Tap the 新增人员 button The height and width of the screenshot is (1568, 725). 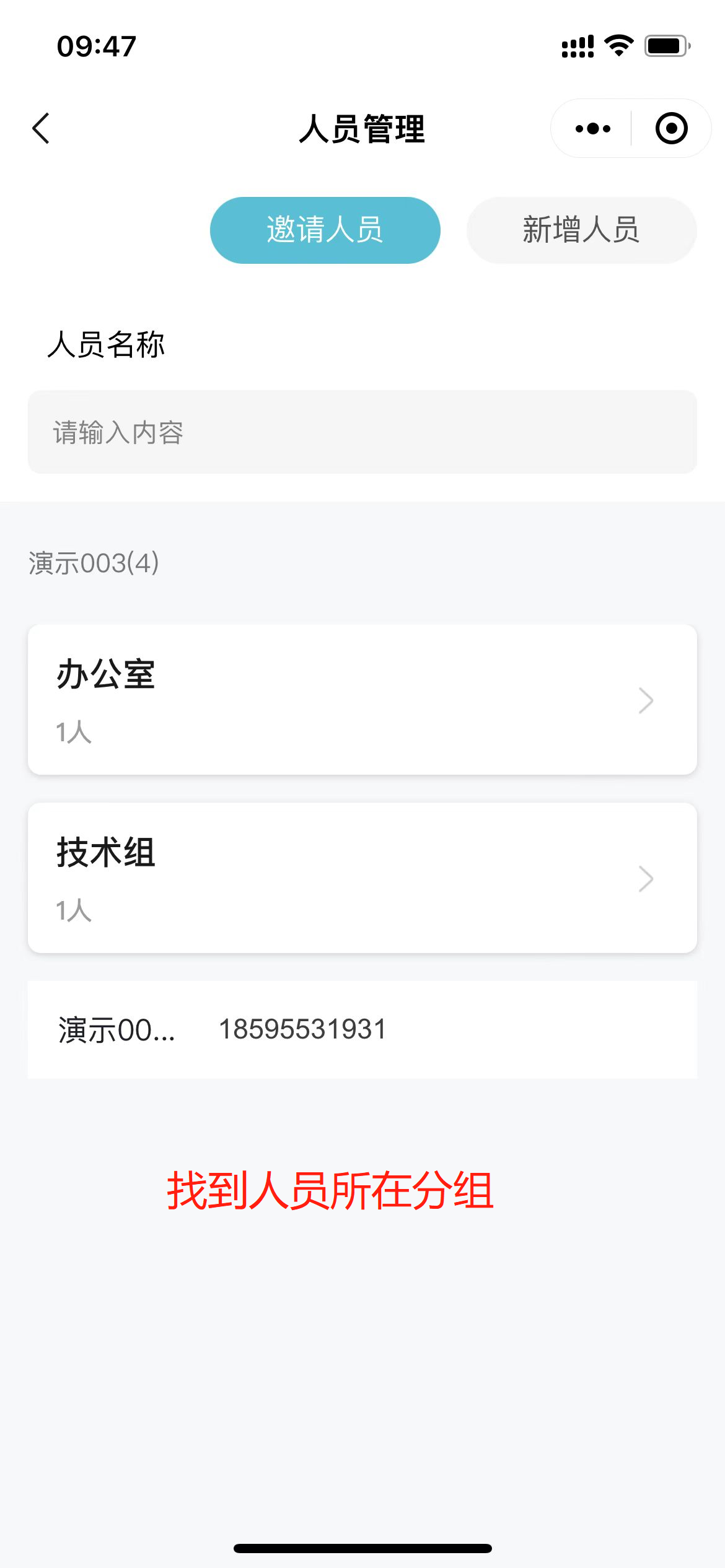point(581,230)
